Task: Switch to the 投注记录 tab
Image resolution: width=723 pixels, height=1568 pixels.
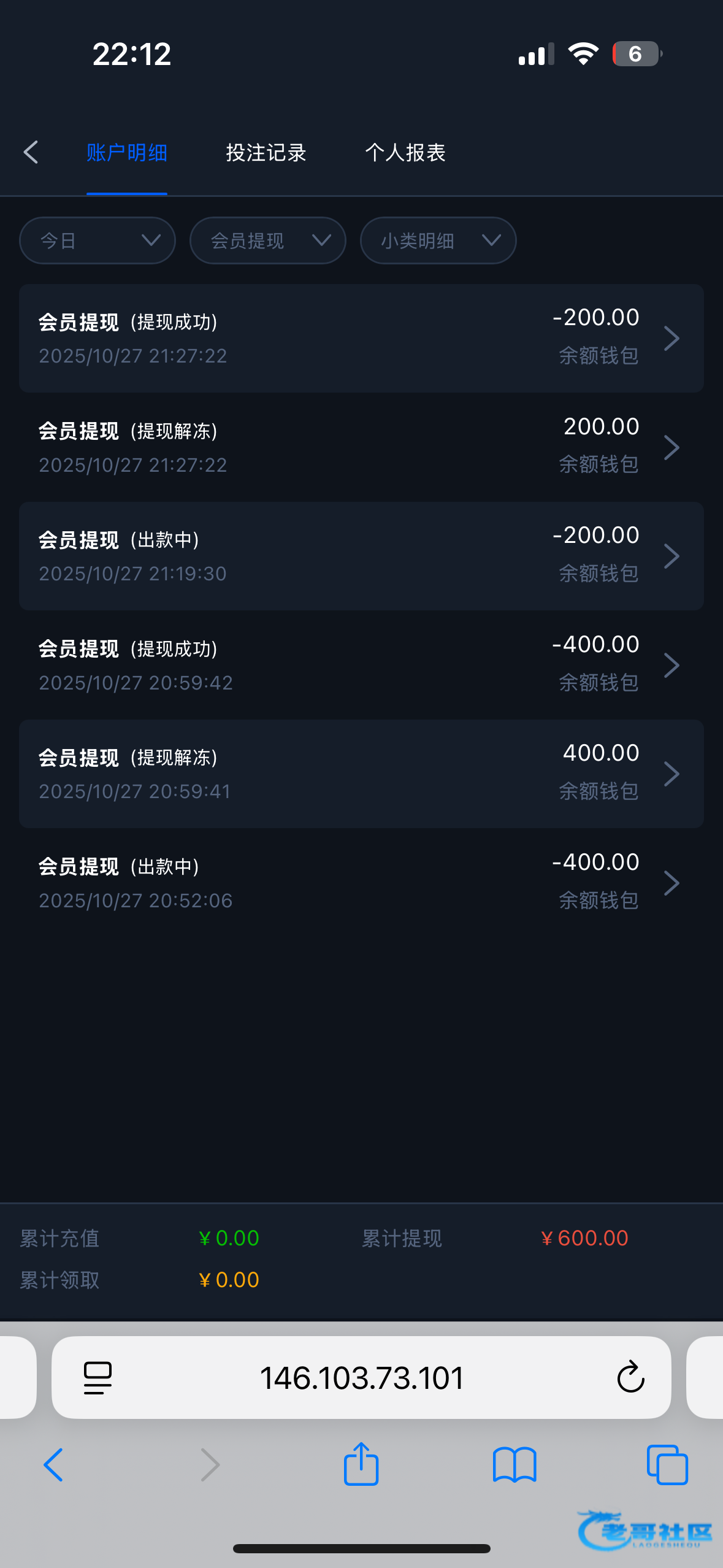Action: [266, 152]
